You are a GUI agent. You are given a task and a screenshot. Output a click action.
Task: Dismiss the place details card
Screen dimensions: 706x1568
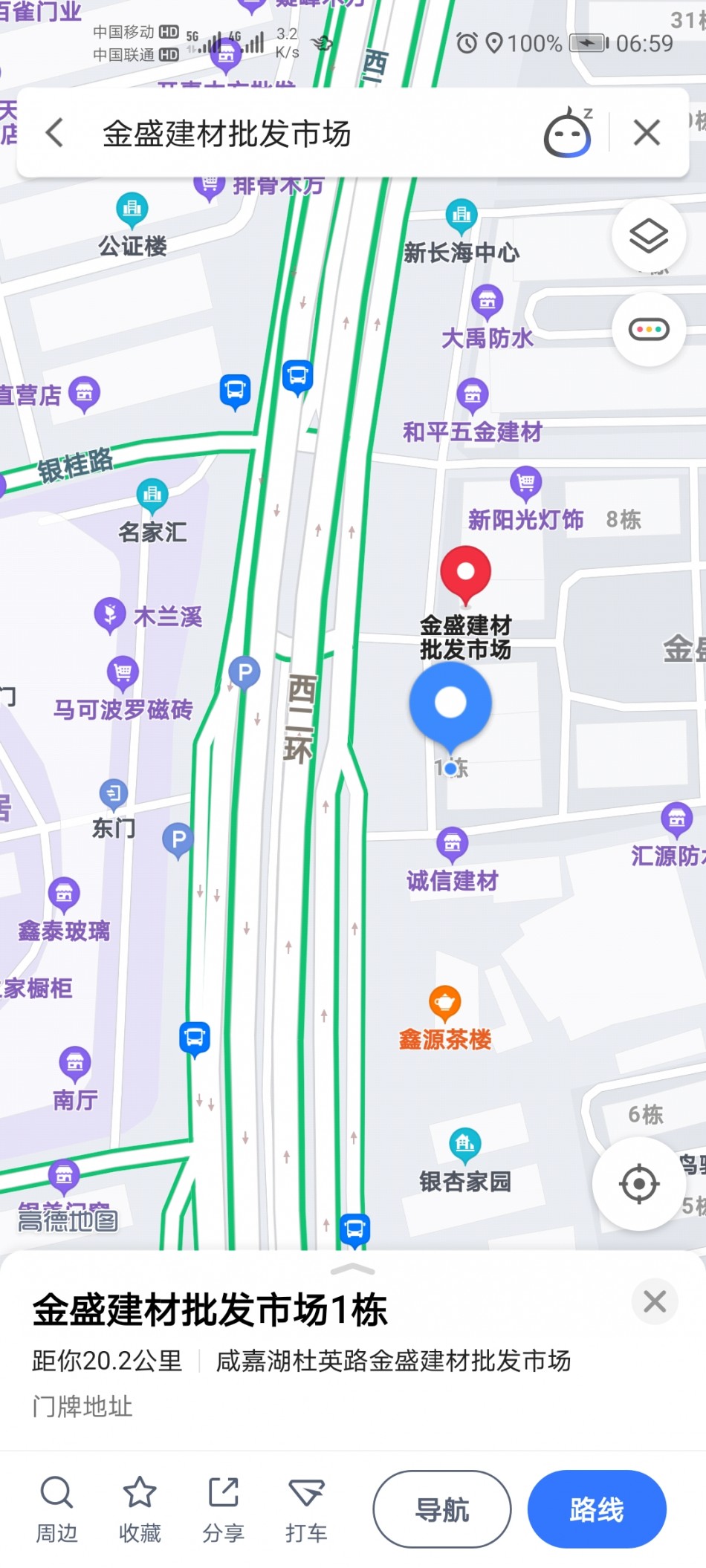tap(654, 1301)
